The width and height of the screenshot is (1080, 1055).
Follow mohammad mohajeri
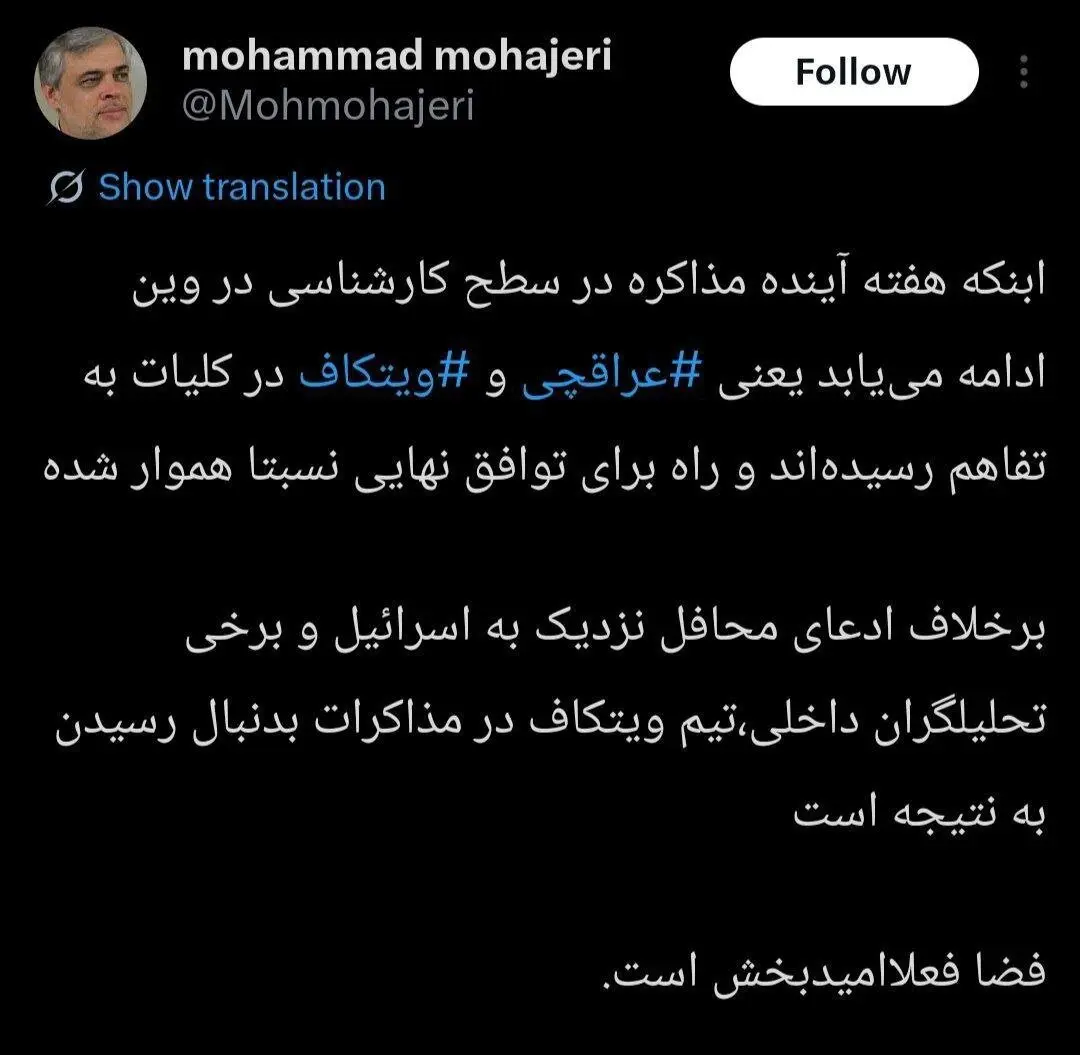pos(853,72)
